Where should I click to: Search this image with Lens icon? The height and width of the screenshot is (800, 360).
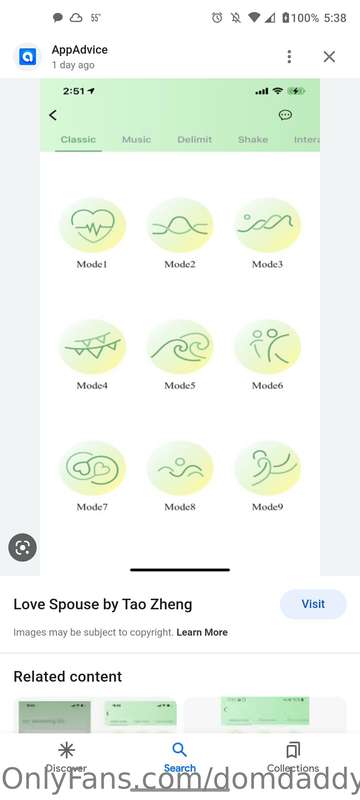(x=22, y=547)
